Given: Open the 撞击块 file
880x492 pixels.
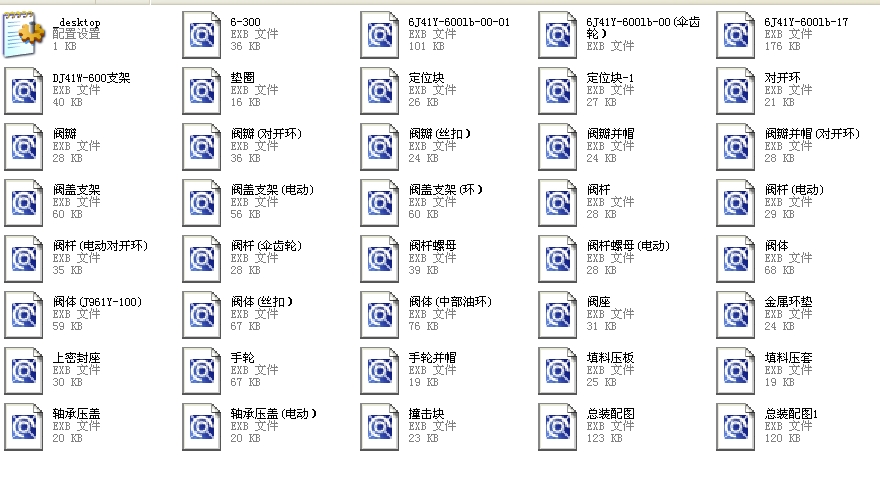Looking at the screenshot, I should tap(380, 428).
